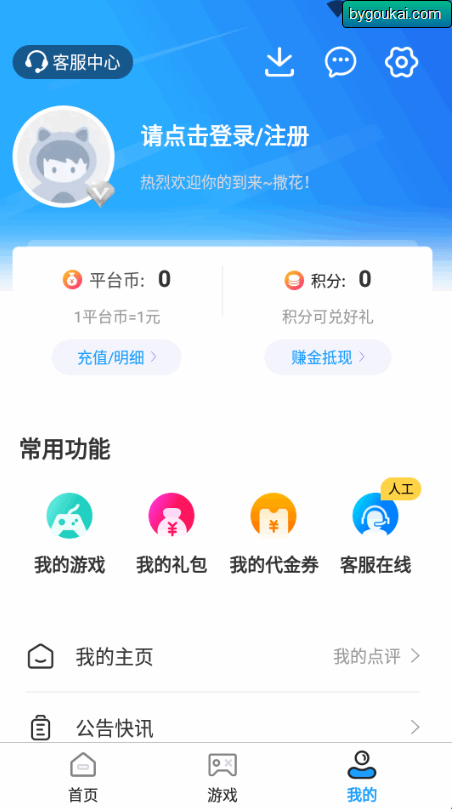This screenshot has height=809, width=452.
Task: Open the 公告快讯 row
Action: 222,728
